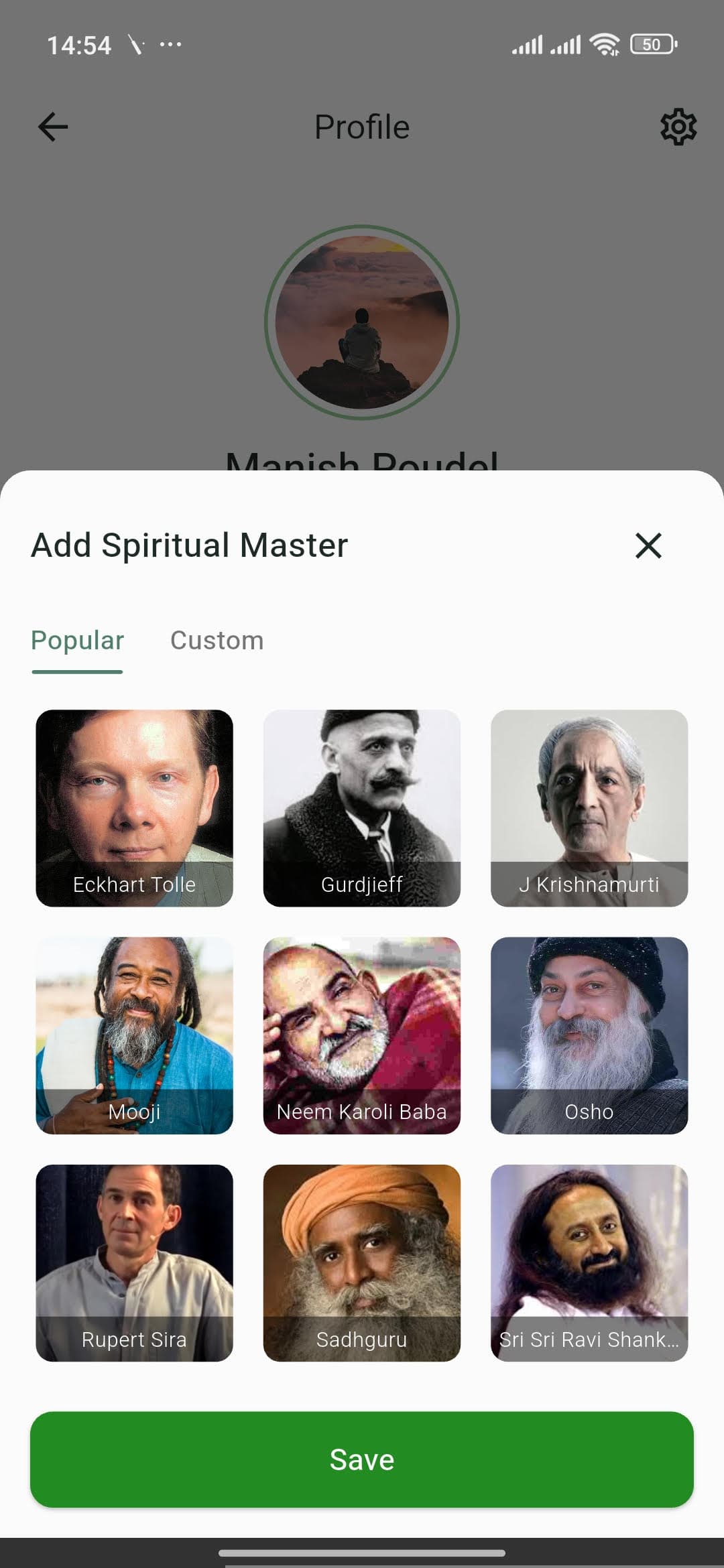Choose the Neem Karoli Baba tile
The image size is (724, 1568).
coord(362,1035)
